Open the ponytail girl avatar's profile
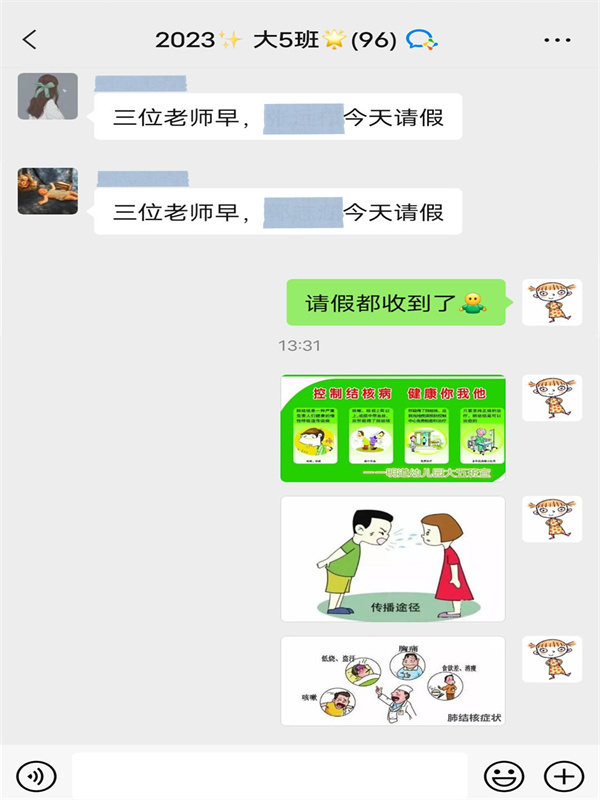The width and height of the screenshot is (600, 800). click(48, 96)
